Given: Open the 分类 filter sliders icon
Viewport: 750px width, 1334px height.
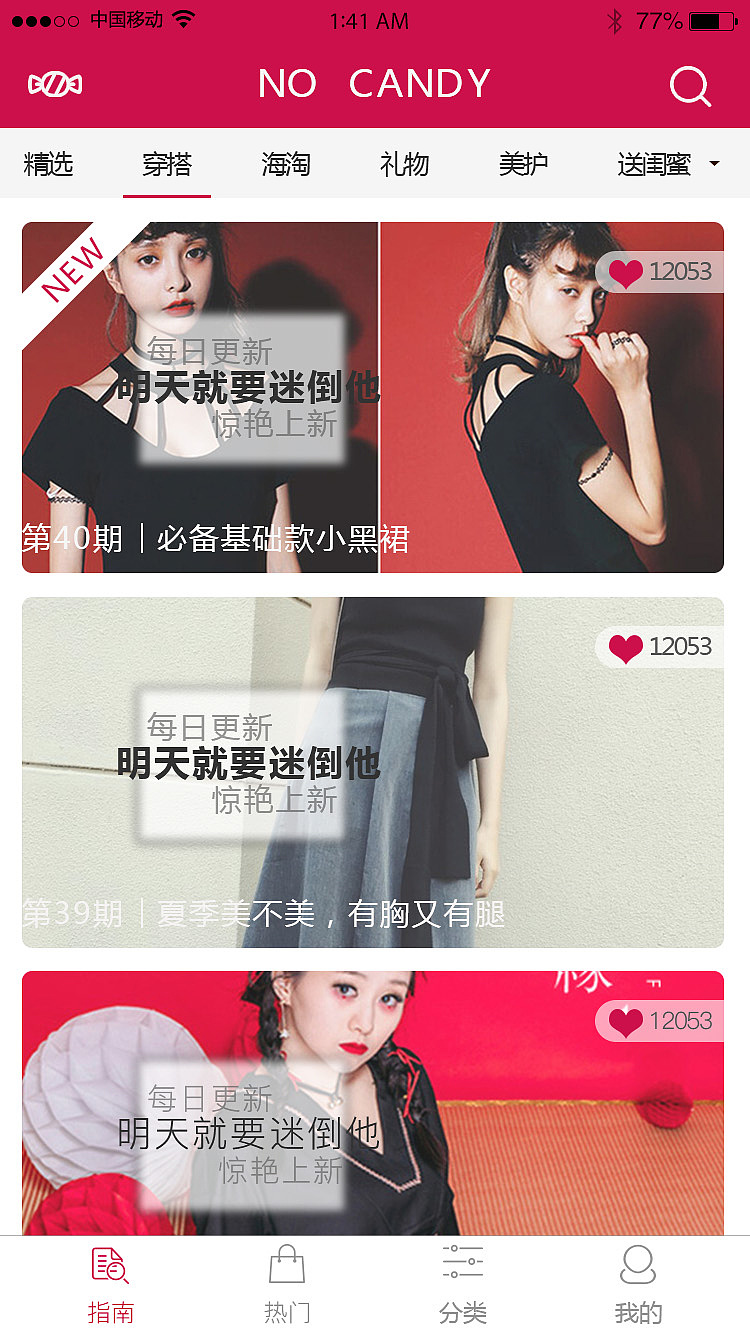Looking at the screenshot, I should click(x=462, y=1262).
